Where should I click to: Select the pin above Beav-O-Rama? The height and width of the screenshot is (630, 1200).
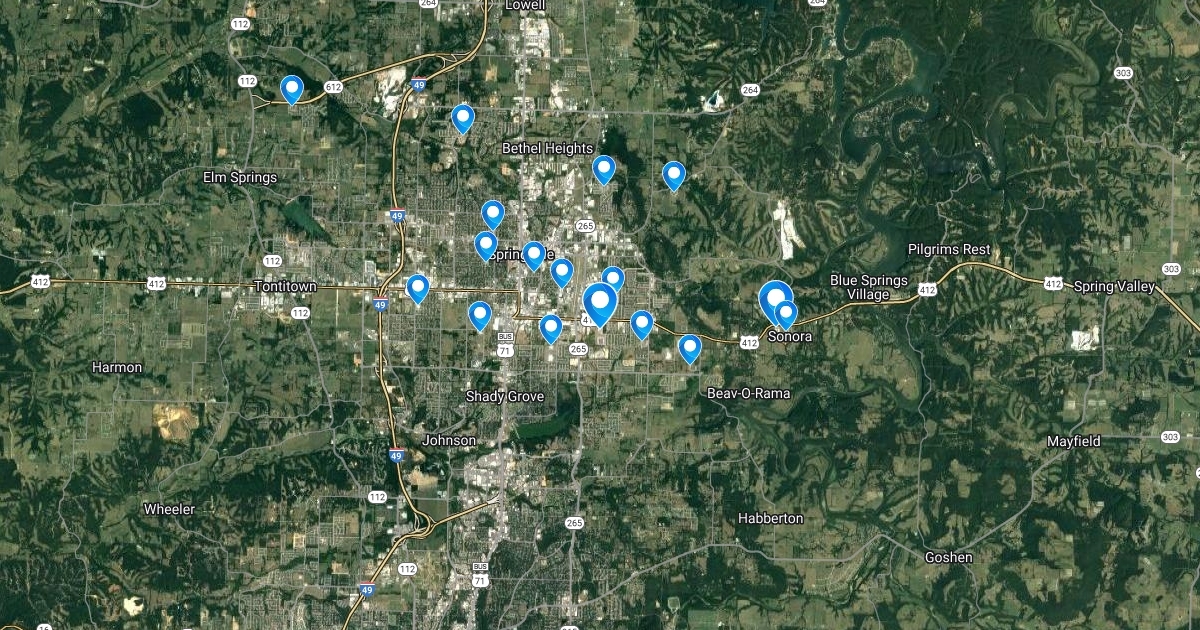point(689,348)
